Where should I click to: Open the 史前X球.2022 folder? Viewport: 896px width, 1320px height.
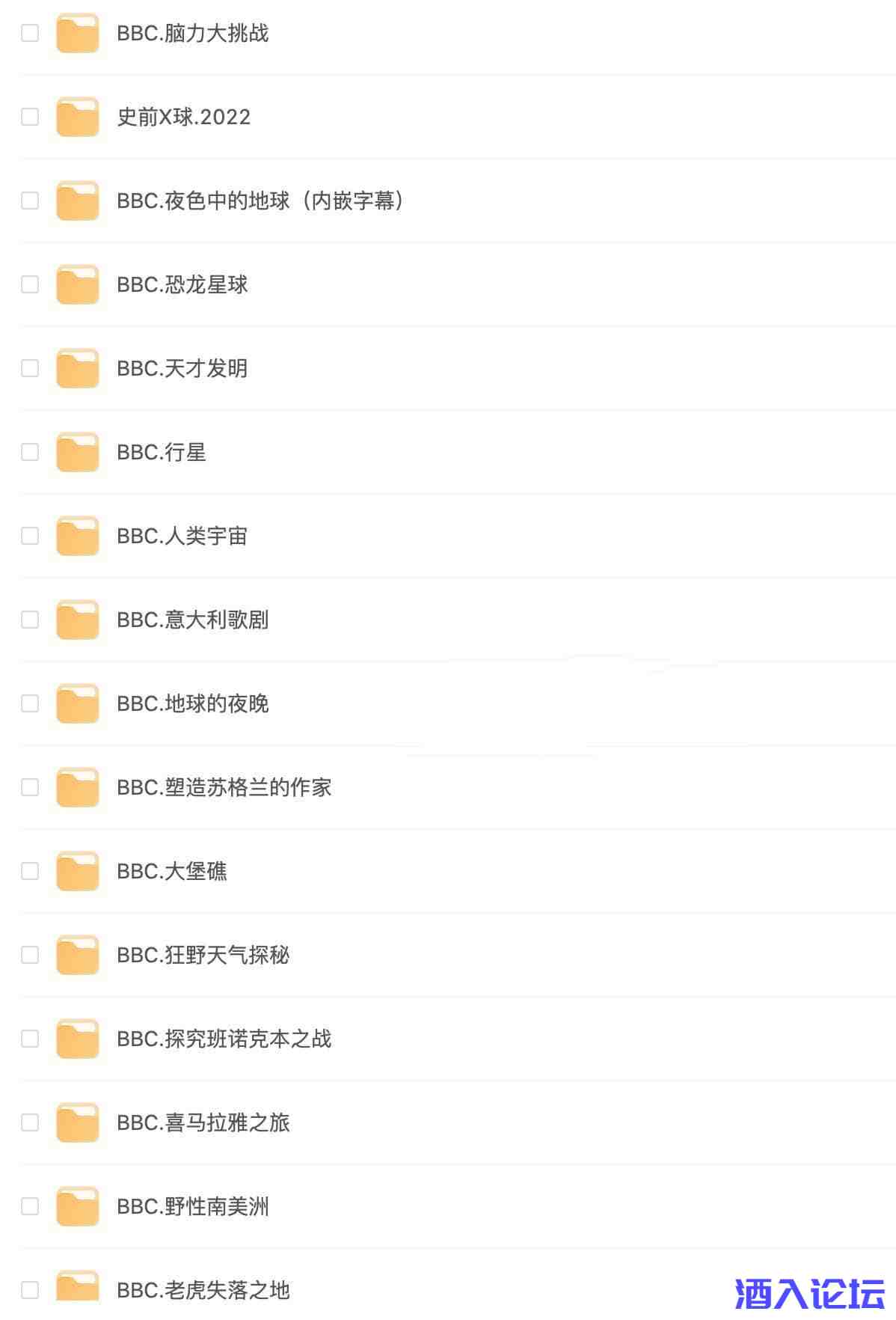tap(183, 117)
